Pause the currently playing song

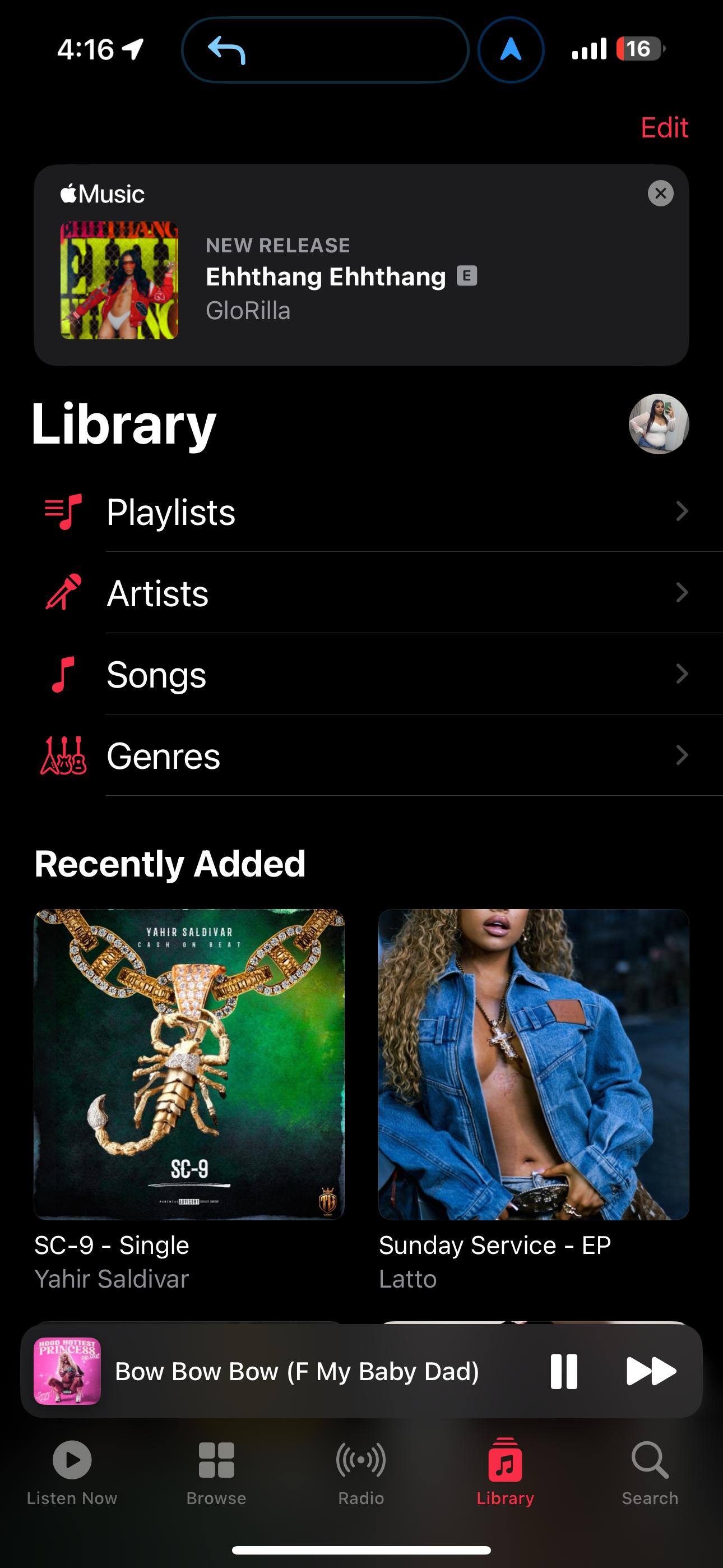click(564, 1371)
